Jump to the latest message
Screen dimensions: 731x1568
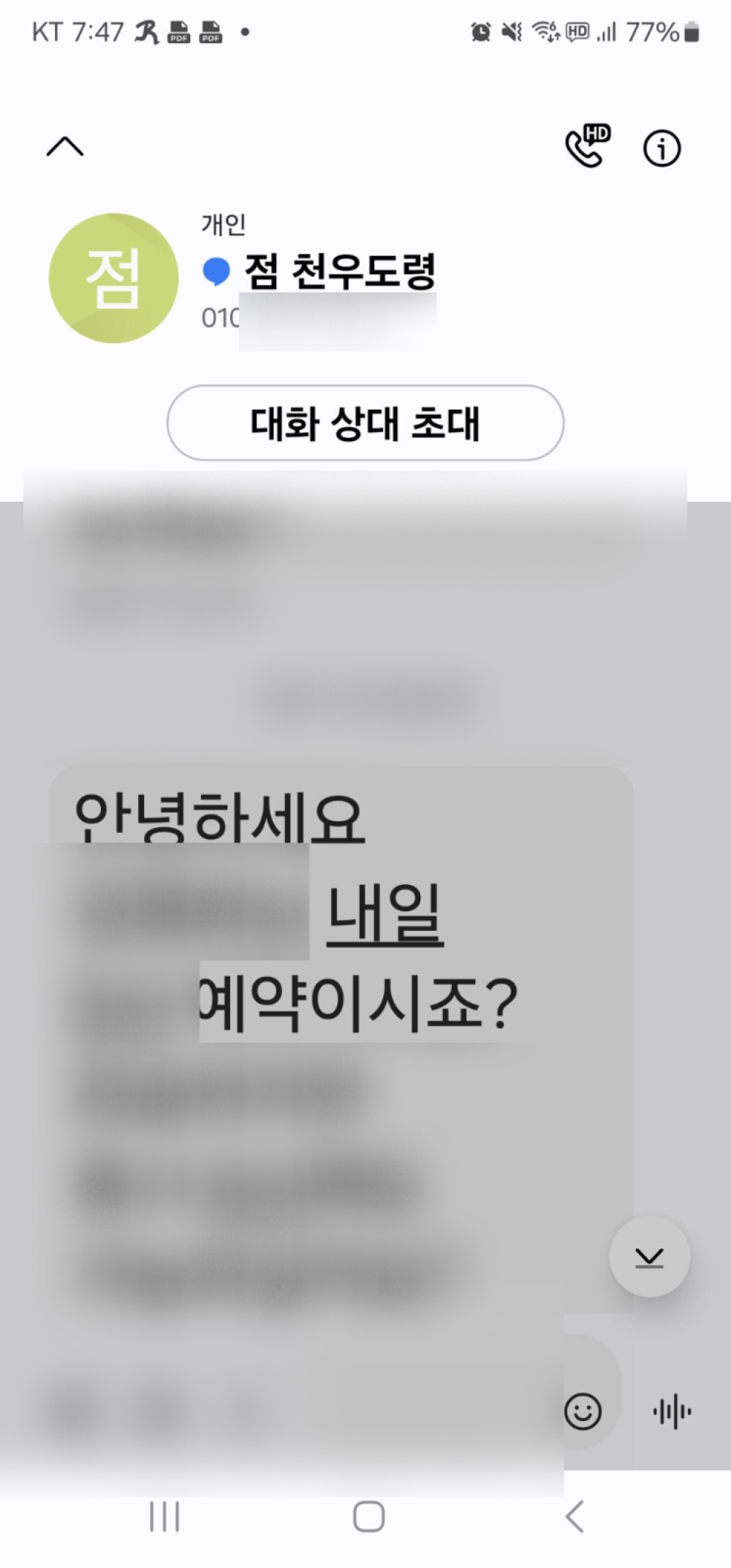click(x=649, y=1256)
